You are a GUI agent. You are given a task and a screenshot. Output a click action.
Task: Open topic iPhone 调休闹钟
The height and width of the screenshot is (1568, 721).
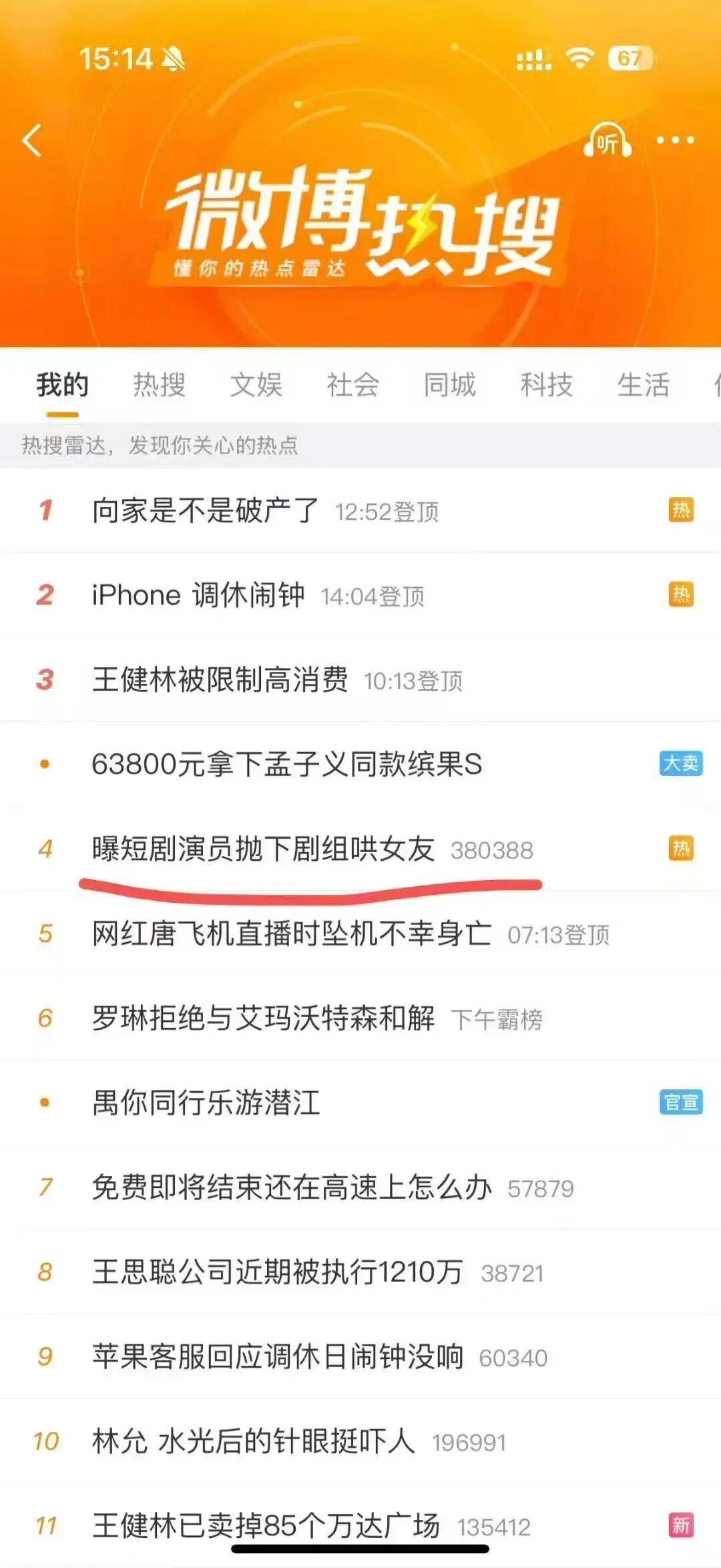[198, 595]
